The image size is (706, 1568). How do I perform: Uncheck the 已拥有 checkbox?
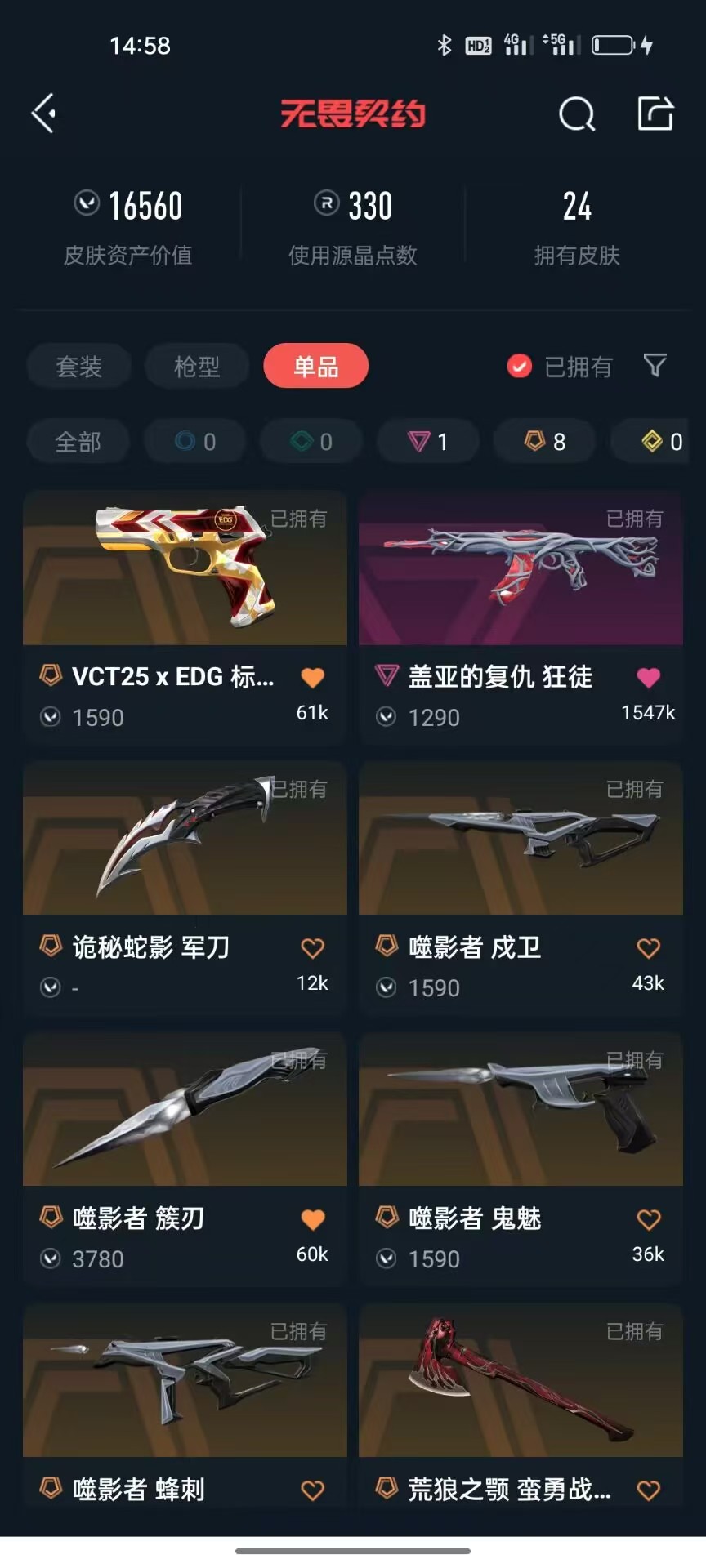tap(519, 366)
